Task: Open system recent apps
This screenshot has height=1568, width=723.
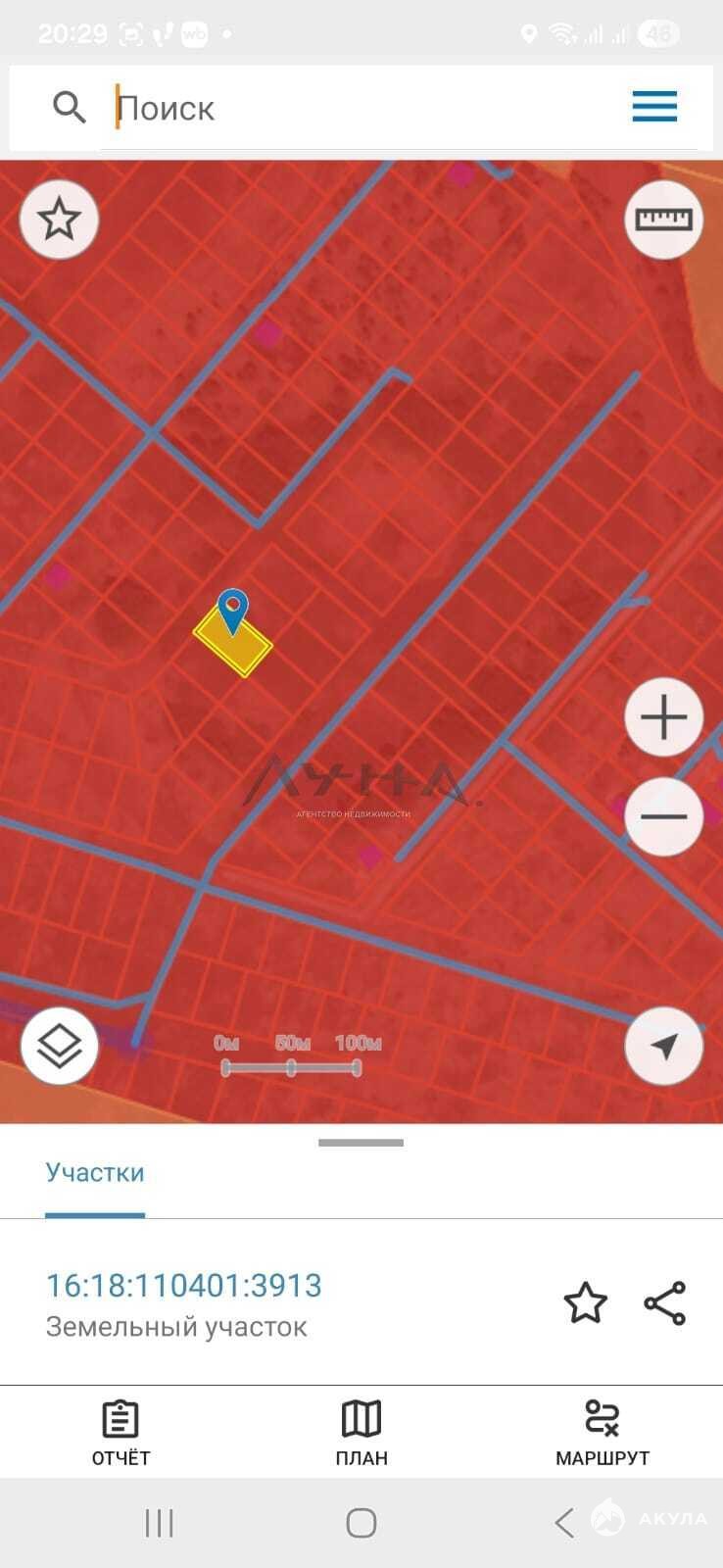Action: pyautogui.click(x=159, y=1523)
